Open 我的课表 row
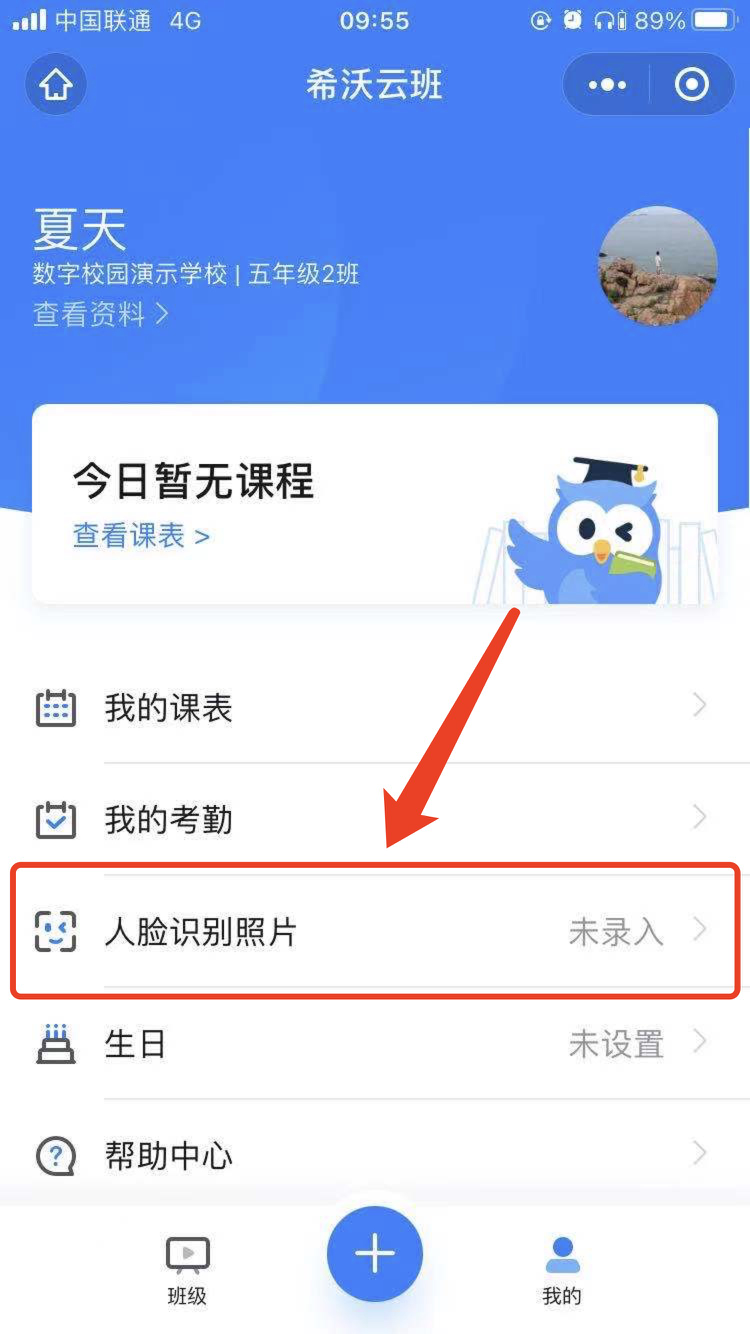The height and width of the screenshot is (1334, 750). click(x=375, y=708)
